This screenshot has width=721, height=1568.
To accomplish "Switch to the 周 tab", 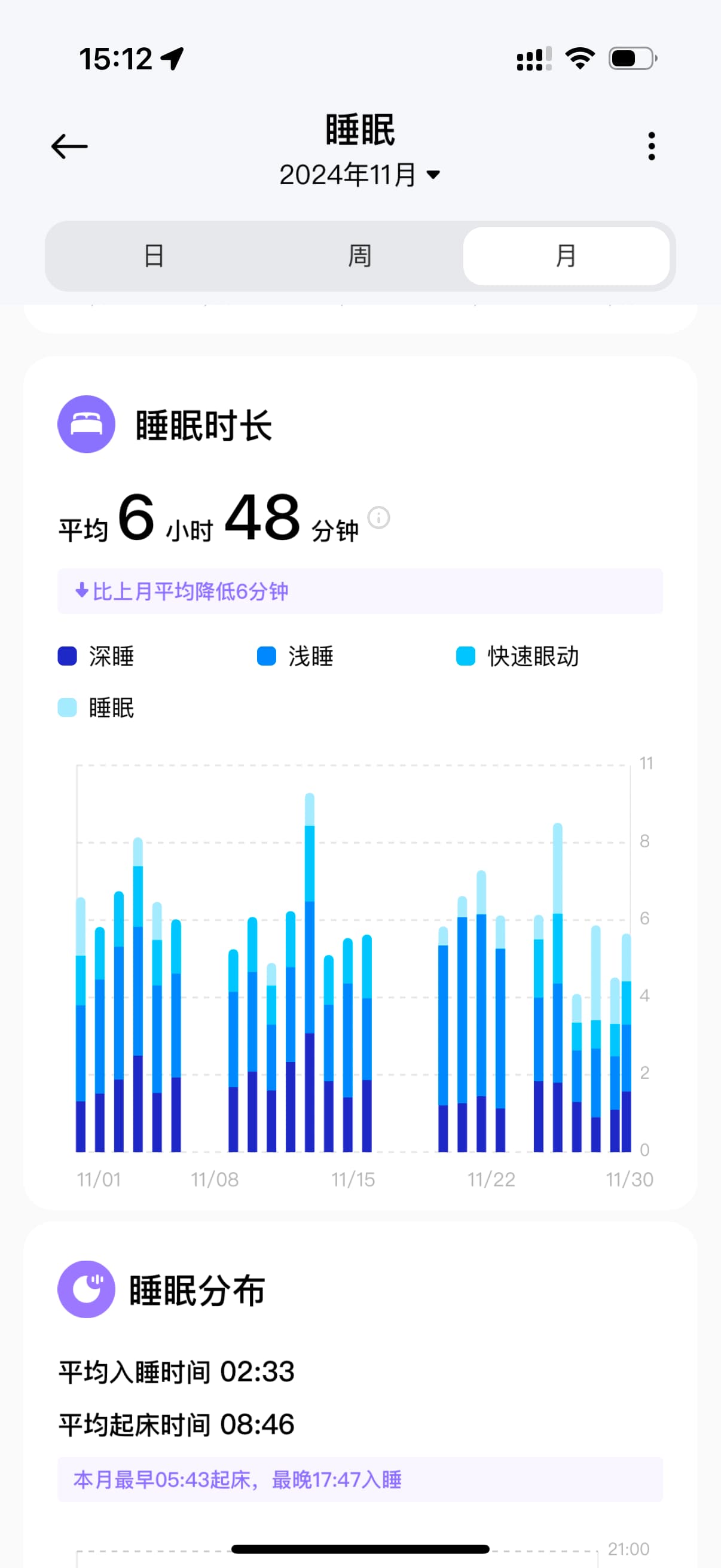I will (x=359, y=256).
